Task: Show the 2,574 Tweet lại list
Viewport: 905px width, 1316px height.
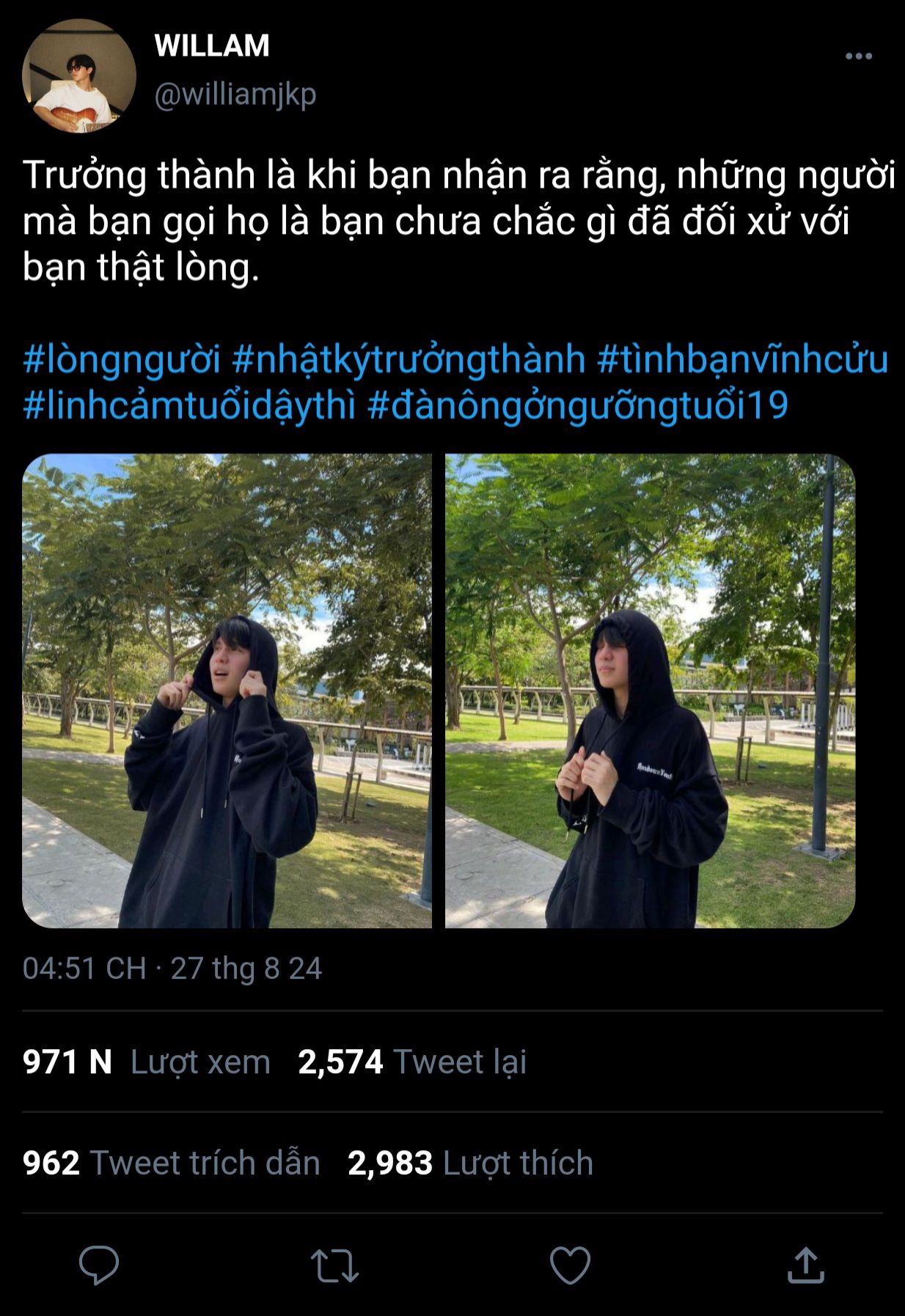Action: coord(412,1062)
